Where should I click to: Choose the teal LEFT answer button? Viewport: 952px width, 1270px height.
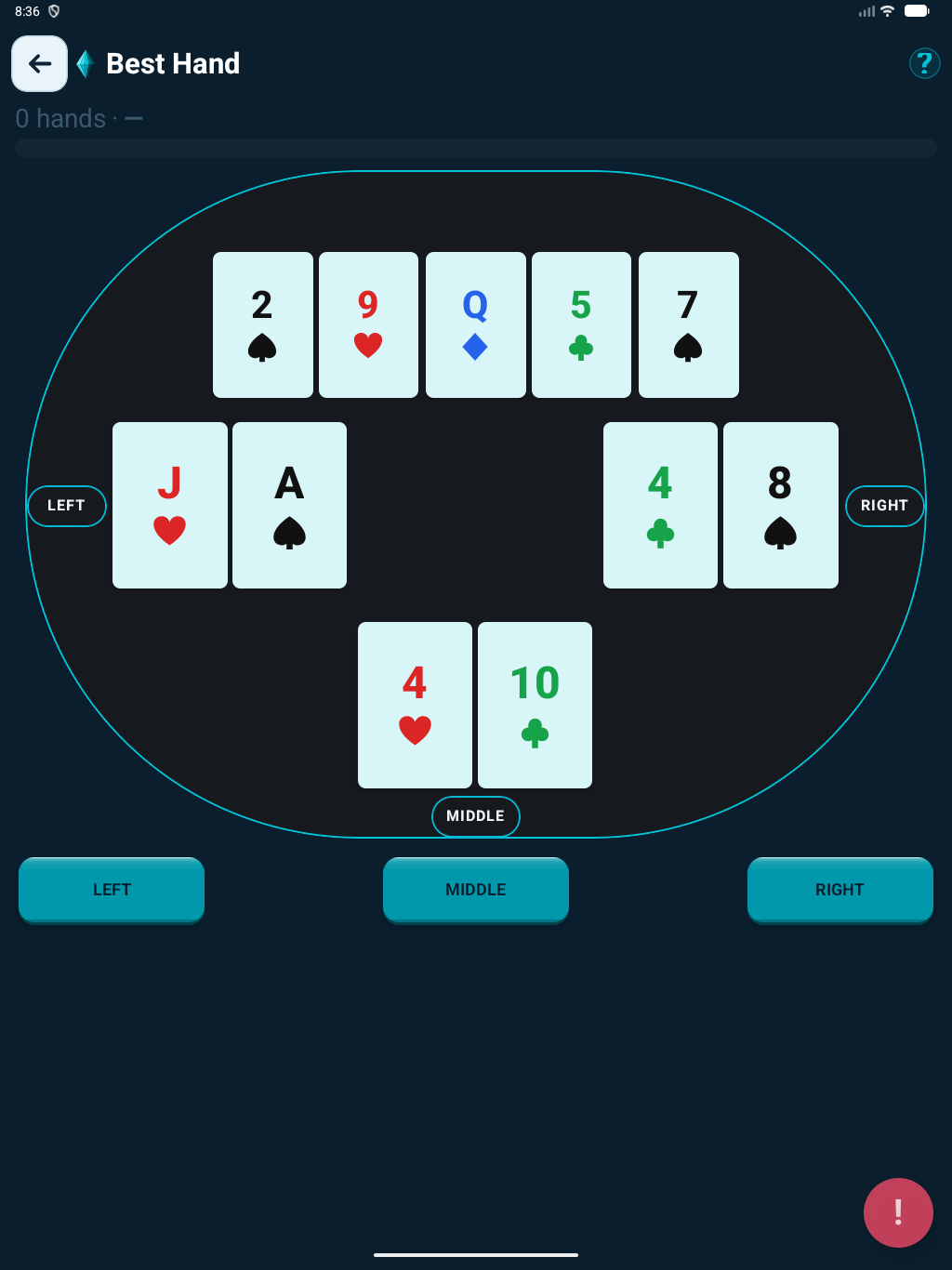tap(112, 889)
